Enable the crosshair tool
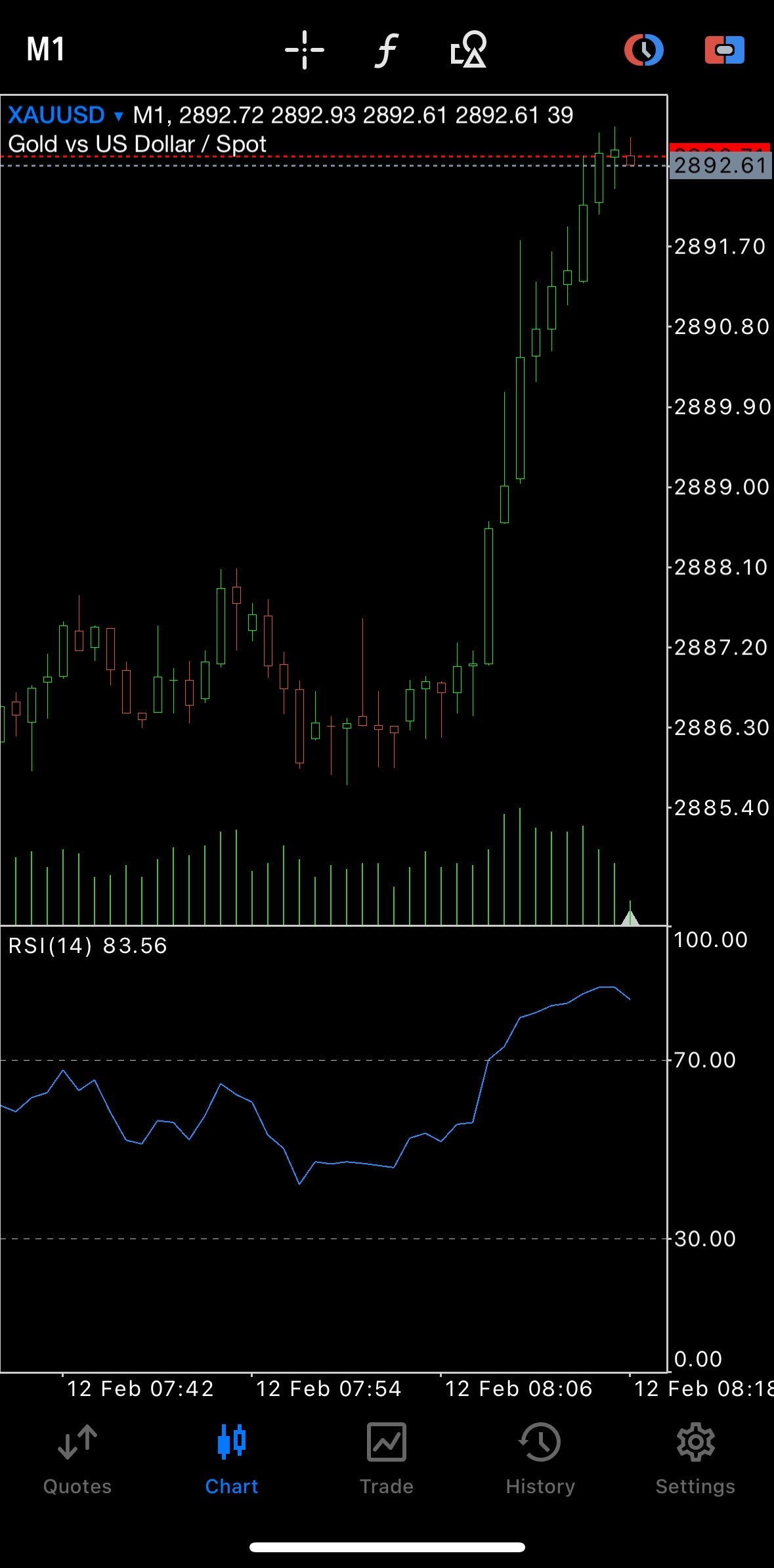Viewport: 774px width, 1568px height. (305, 50)
